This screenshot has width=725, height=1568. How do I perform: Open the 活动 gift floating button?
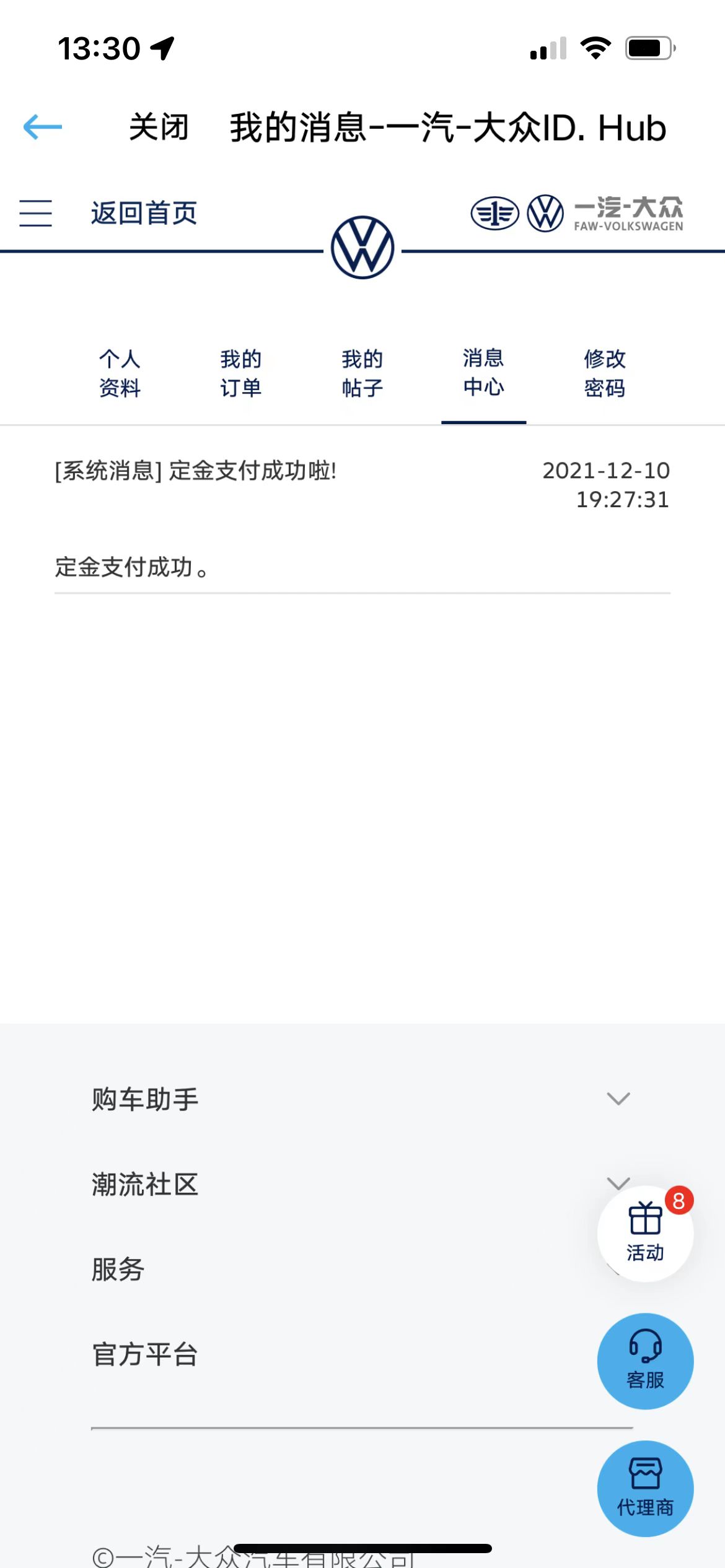[645, 1234]
